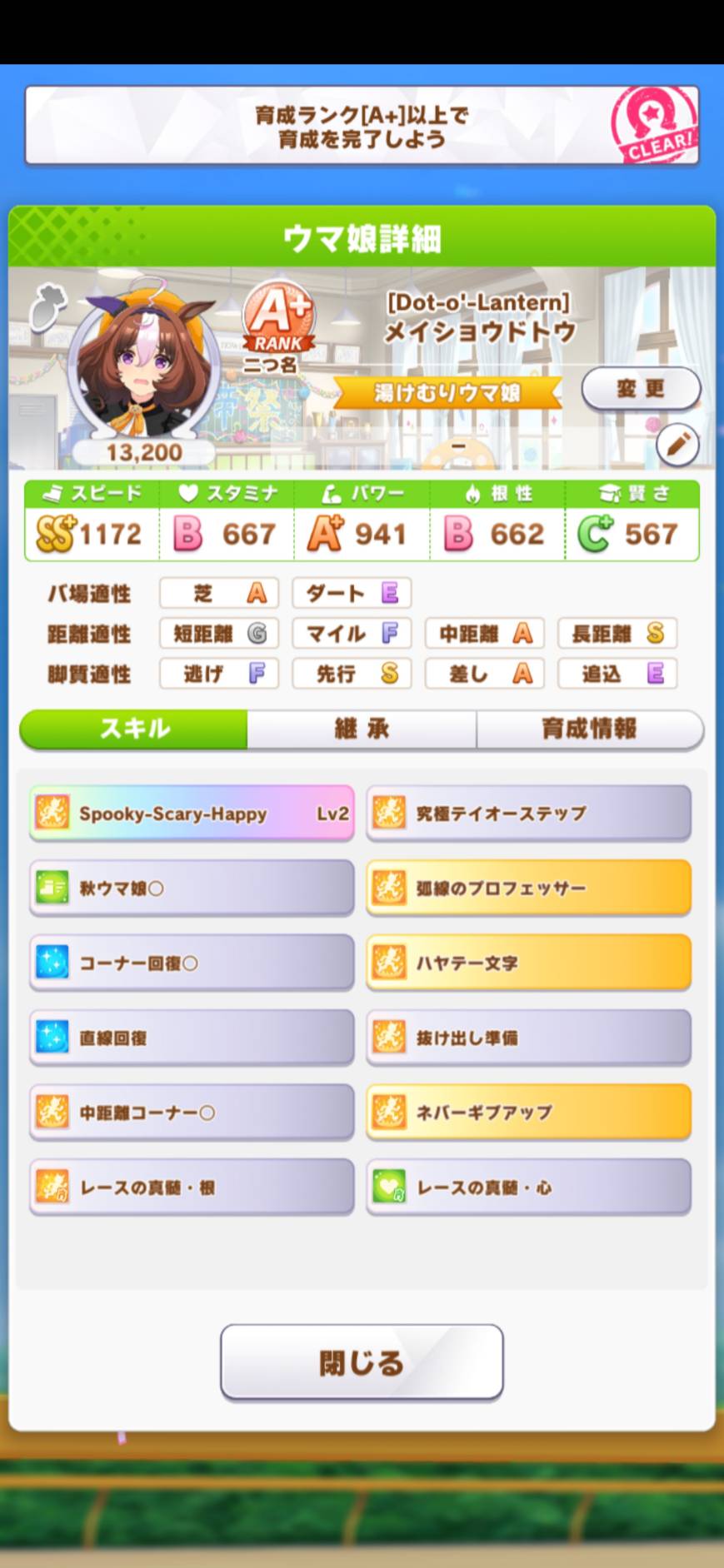View the レースの真髄・根 skill
Viewport: 724px width, 1568px height.
tap(192, 1187)
